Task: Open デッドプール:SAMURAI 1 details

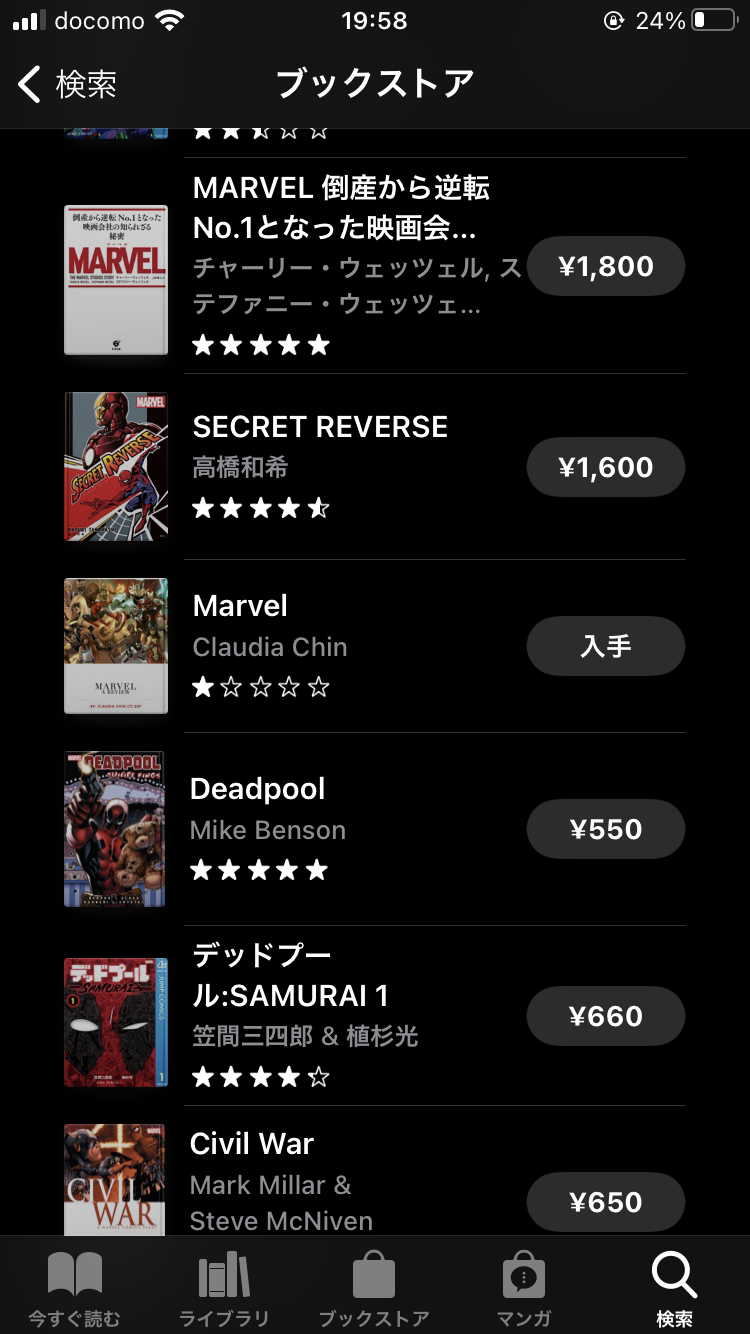Action: pos(290,976)
